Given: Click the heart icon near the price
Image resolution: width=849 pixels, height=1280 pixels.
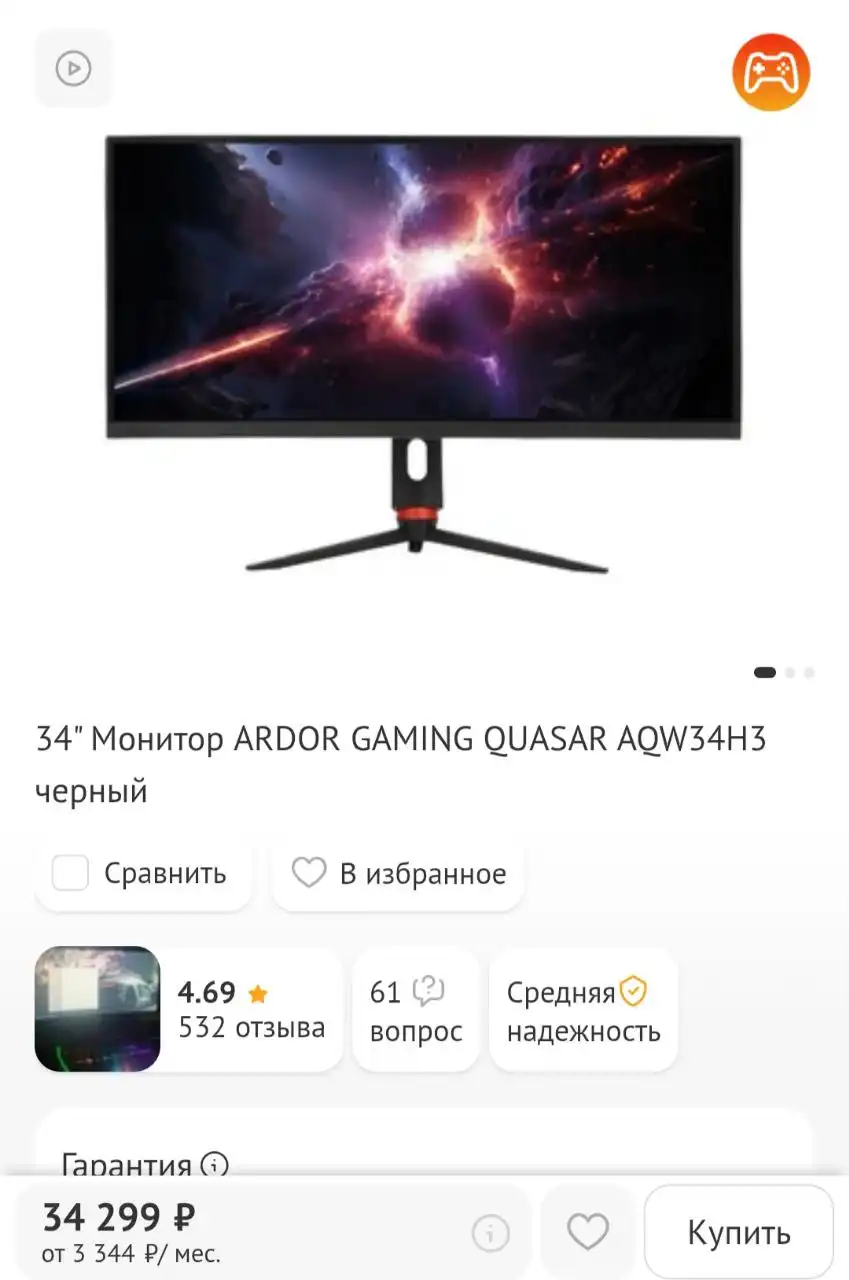Looking at the screenshot, I should point(588,1232).
